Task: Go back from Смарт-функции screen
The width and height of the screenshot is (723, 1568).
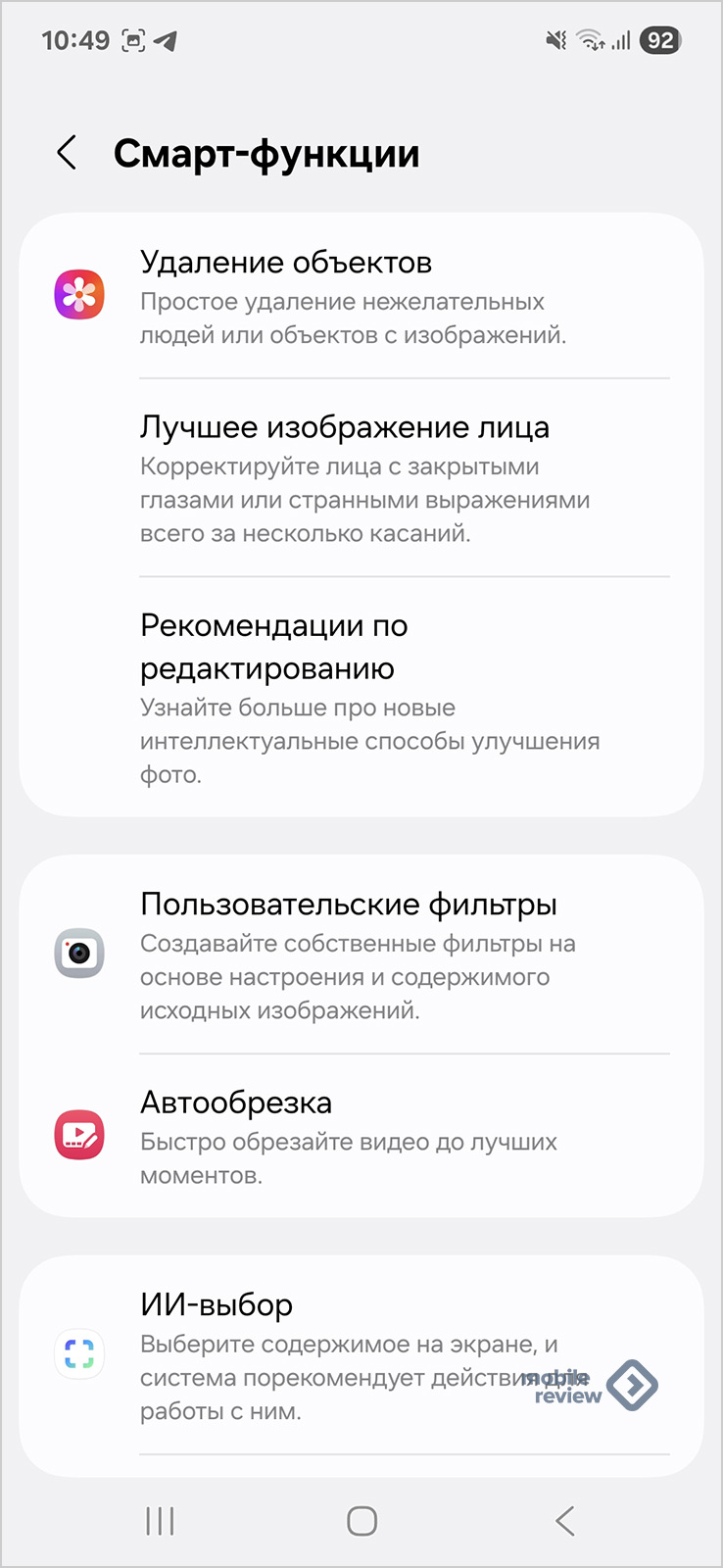Action: (x=67, y=153)
